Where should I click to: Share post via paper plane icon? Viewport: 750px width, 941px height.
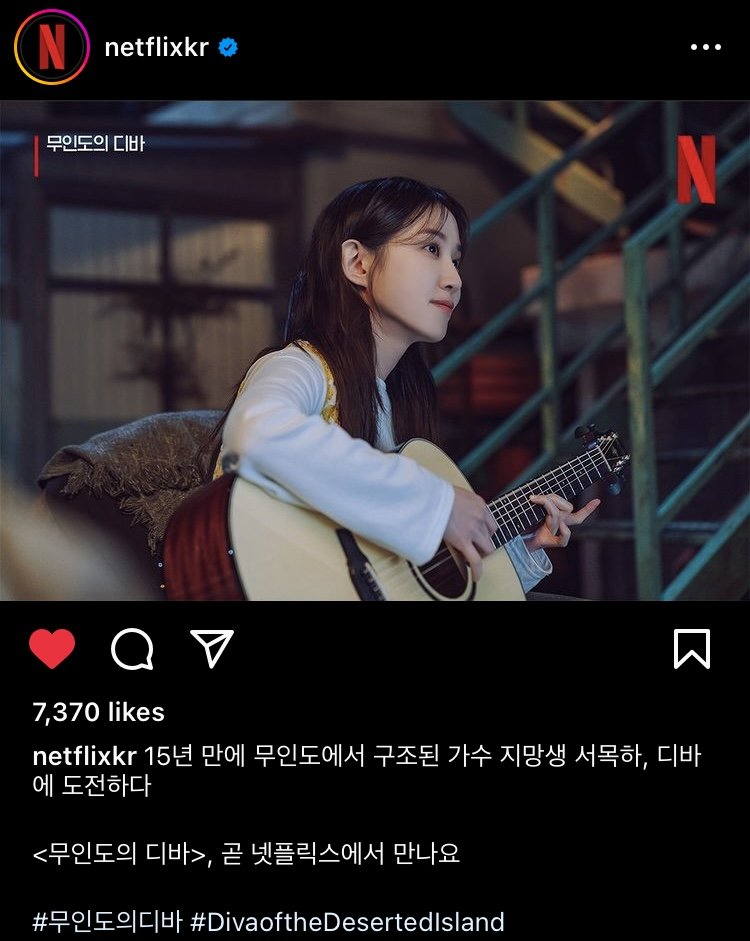(x=212, y=648)
